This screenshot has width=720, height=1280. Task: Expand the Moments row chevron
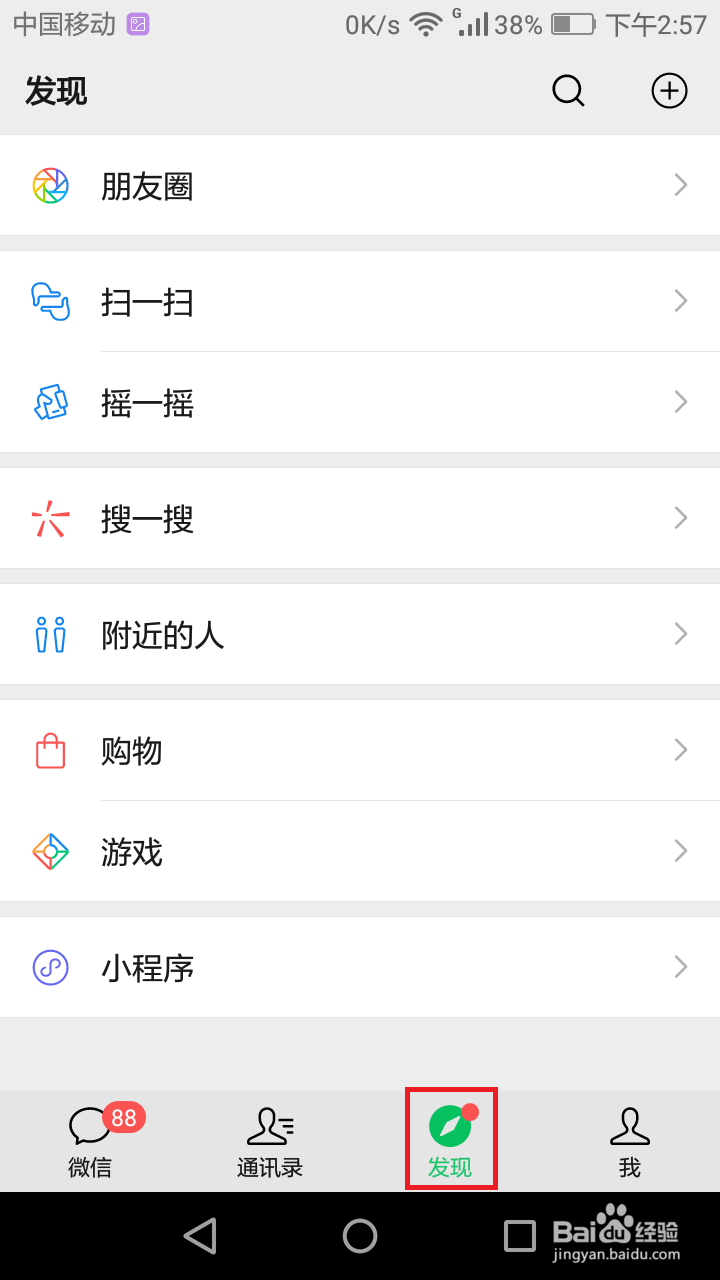pos(681,185)
